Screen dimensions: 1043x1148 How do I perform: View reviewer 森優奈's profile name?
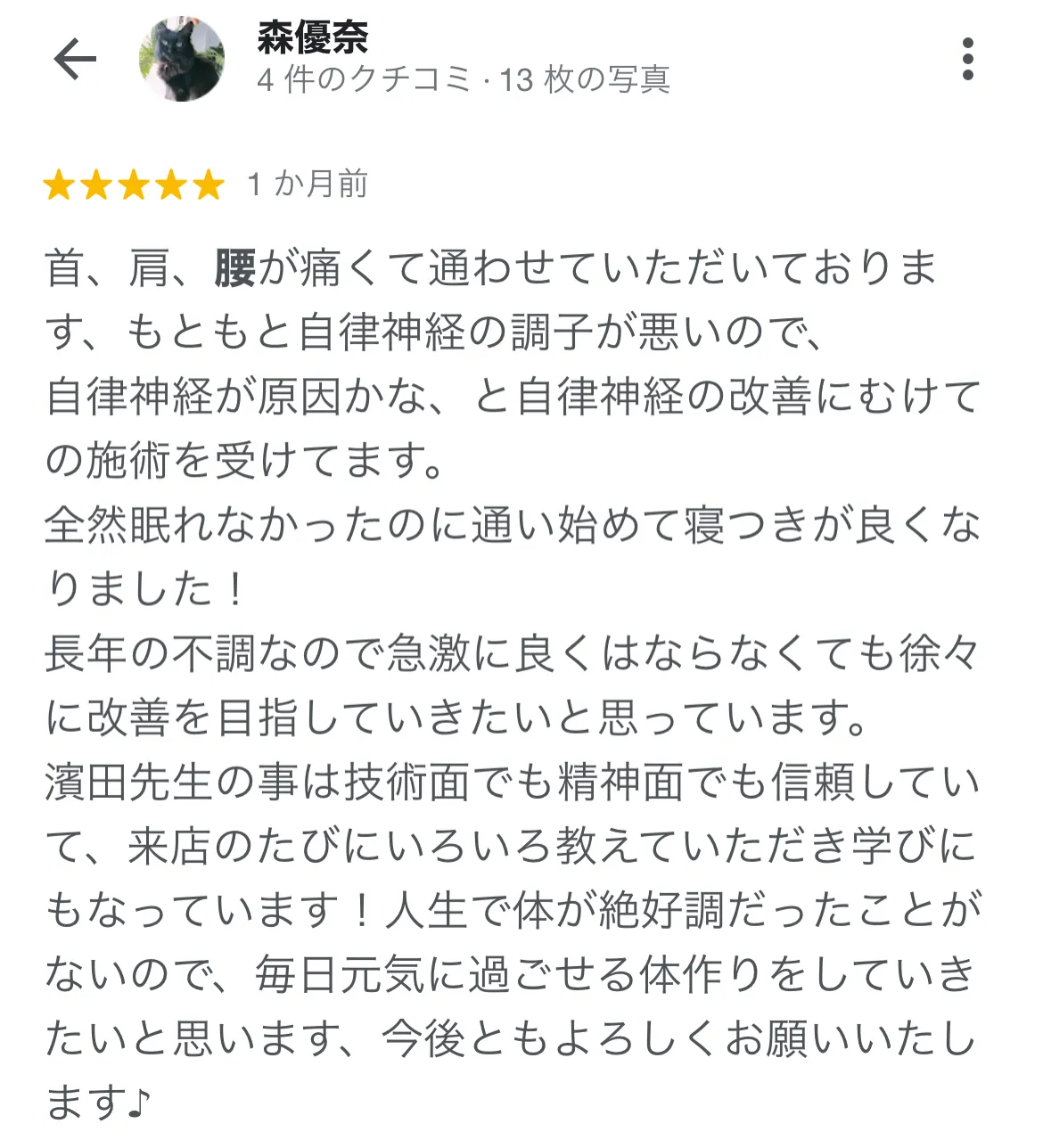(x=312, y=37)
